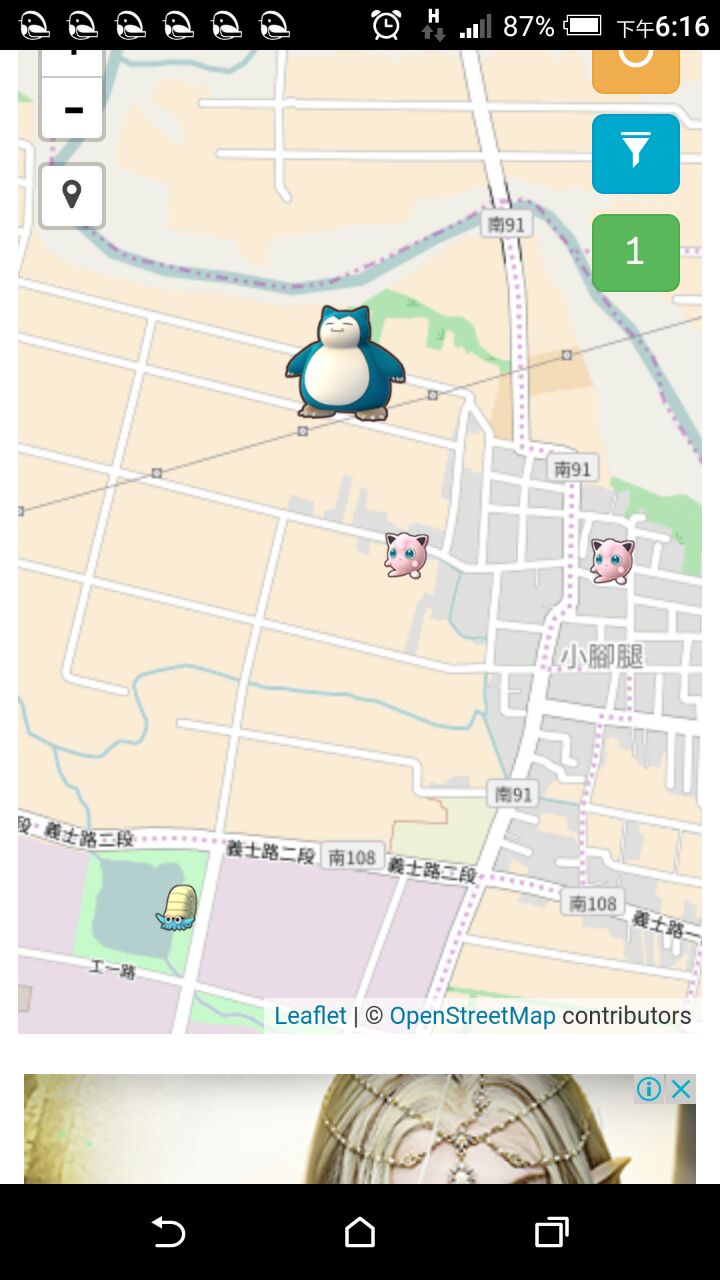This screenshot has height=1280, width=720.
Task: Open the Leaflet link
Action: [x=310, y=1016]
